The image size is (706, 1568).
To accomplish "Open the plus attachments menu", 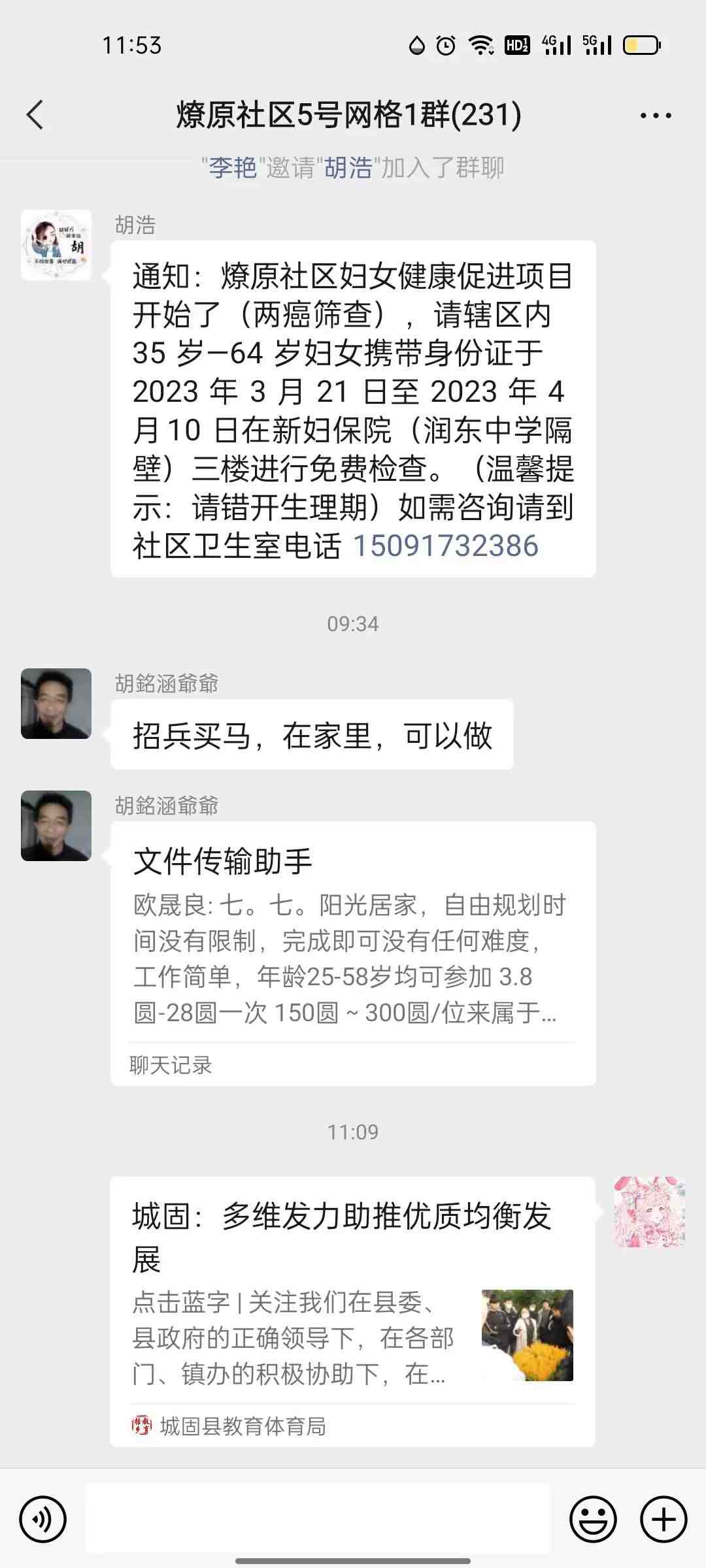I will click(664, 1520).
